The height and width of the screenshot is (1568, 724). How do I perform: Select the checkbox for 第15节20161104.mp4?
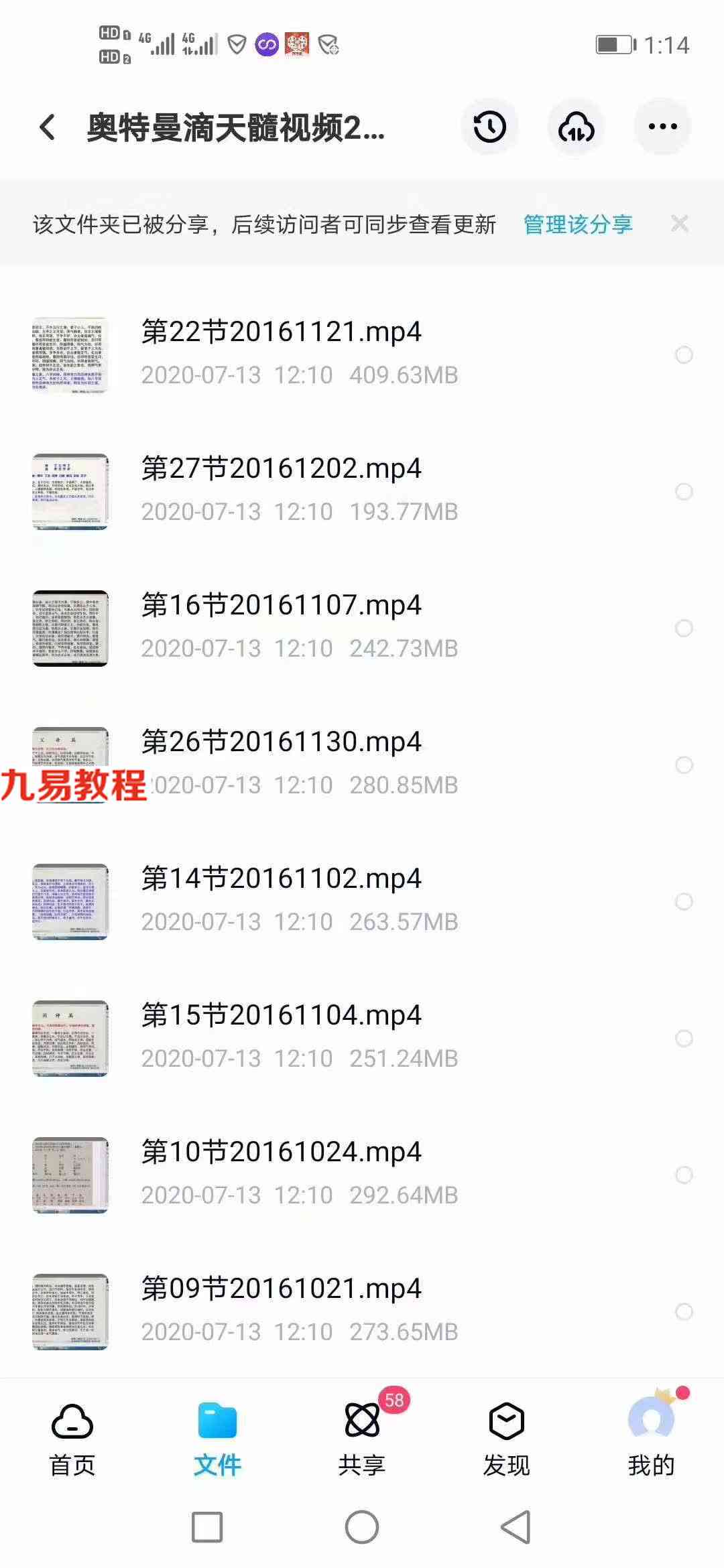pos(684,1038)
